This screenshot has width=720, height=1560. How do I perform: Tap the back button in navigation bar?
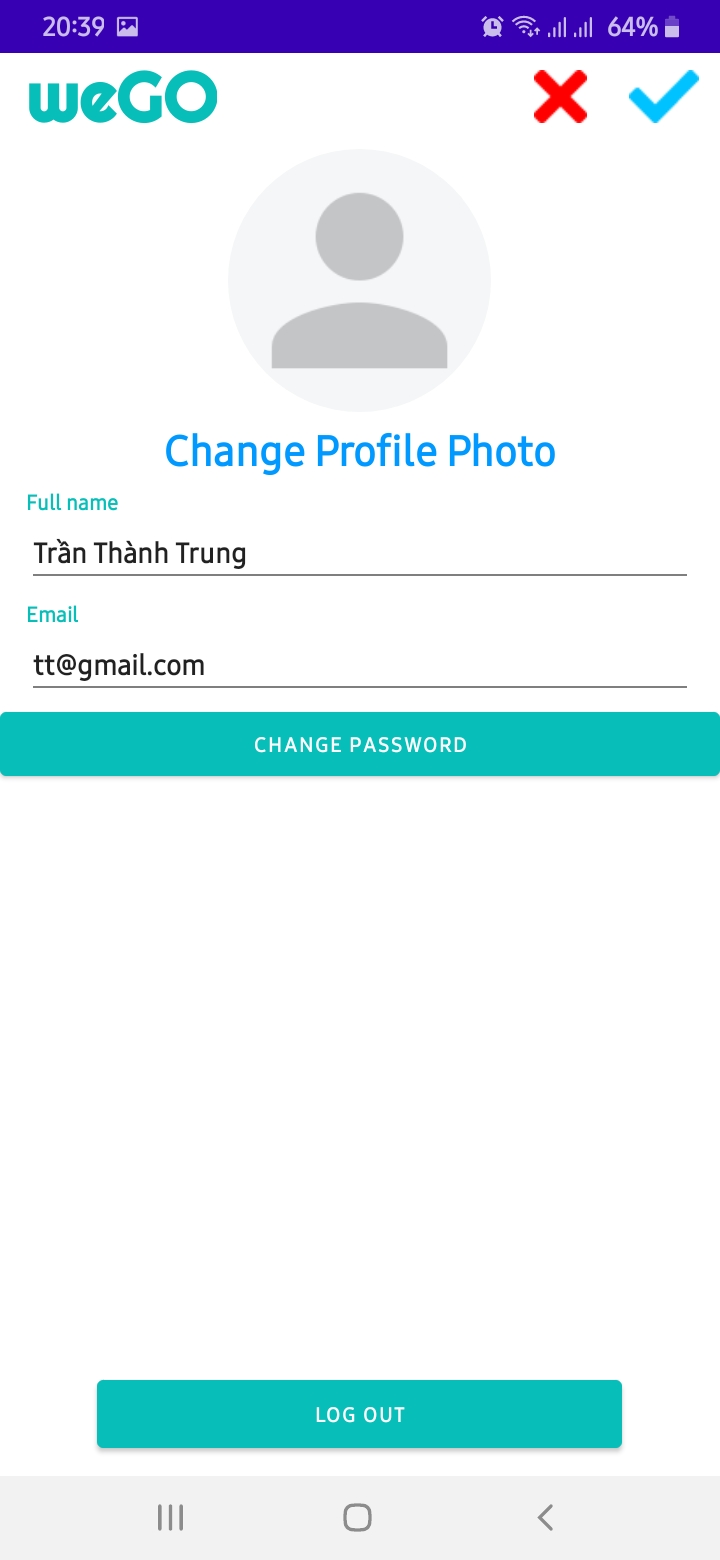544,1516
